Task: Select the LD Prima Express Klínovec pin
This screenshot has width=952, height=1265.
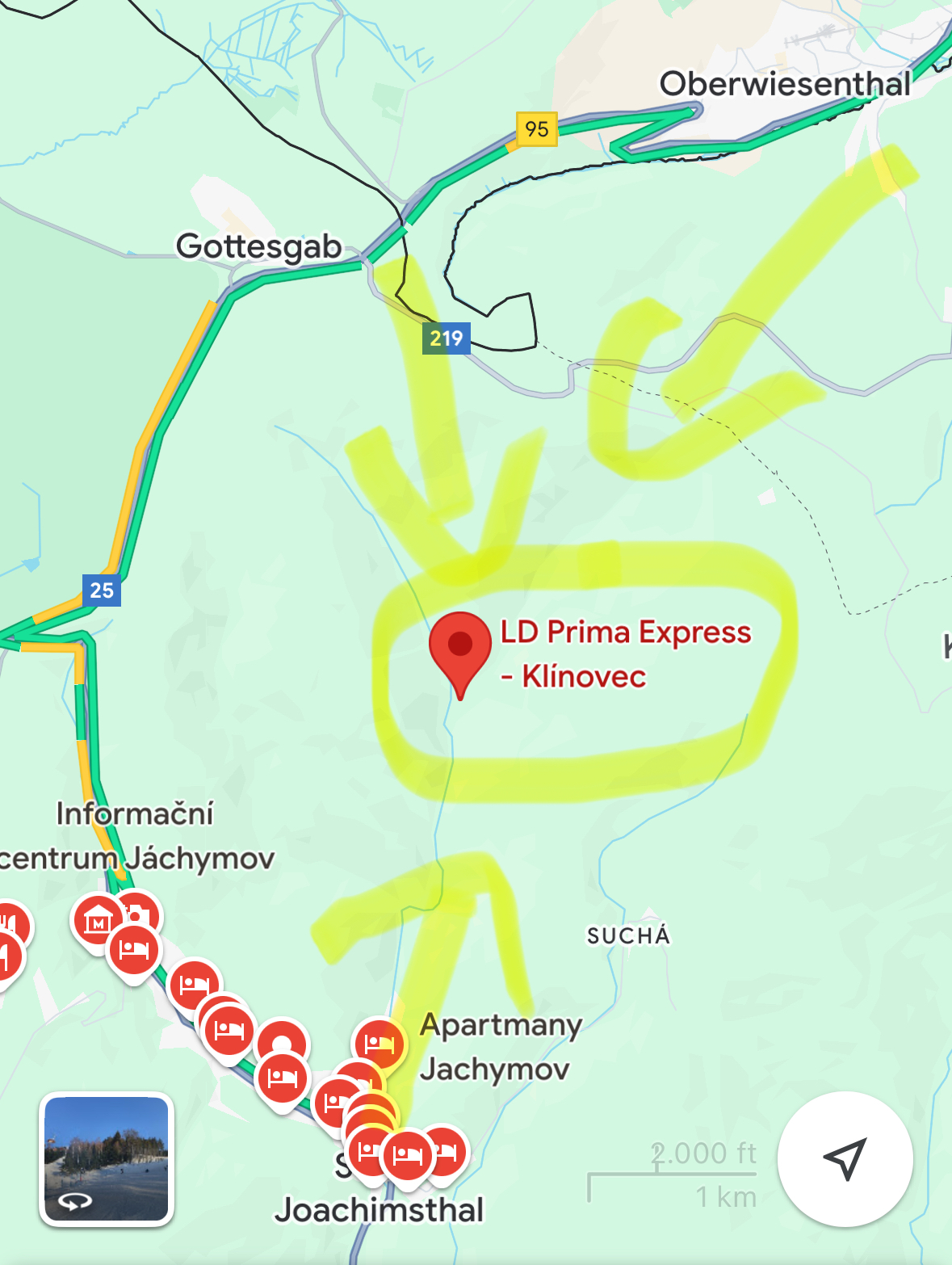Action: 460,645
